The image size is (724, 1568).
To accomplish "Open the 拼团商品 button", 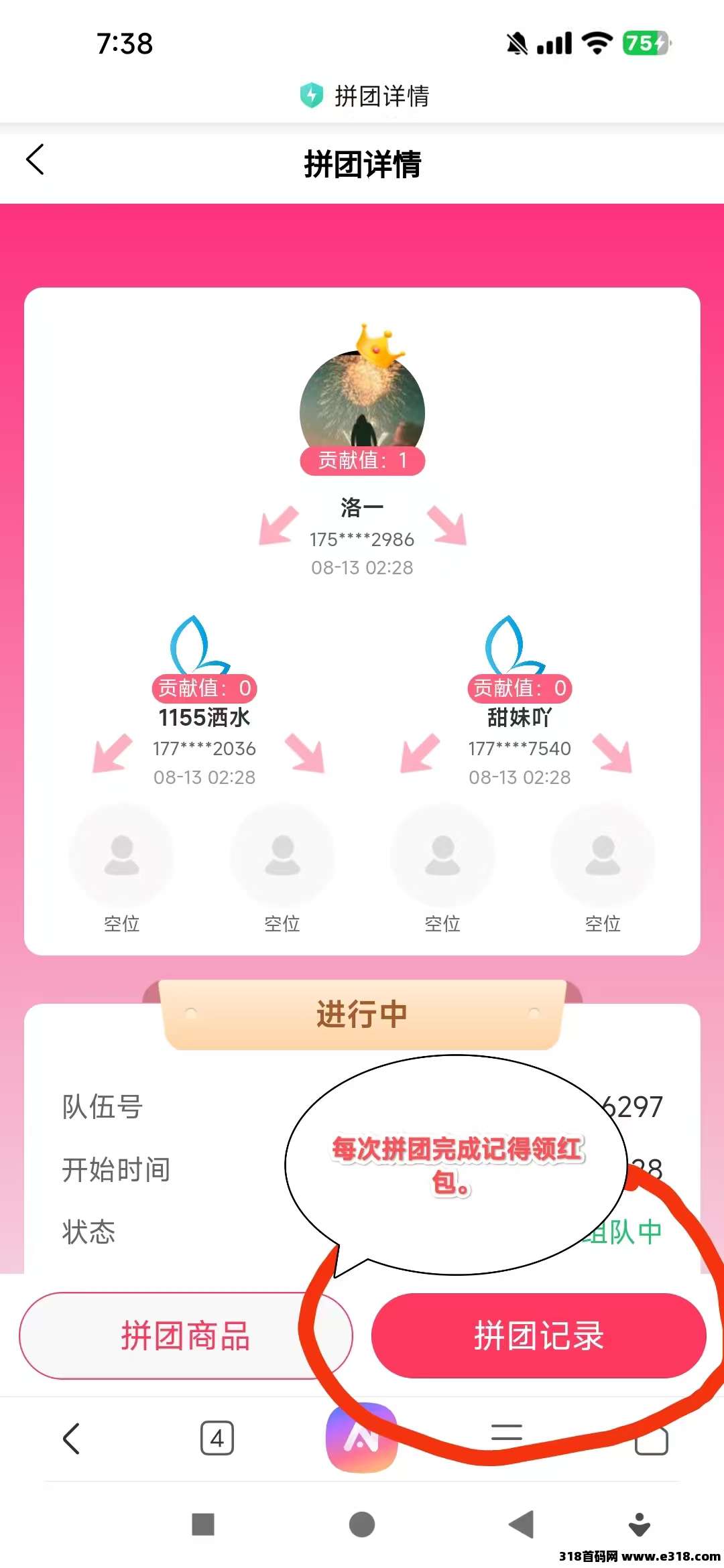I will tap(185, 1335).
